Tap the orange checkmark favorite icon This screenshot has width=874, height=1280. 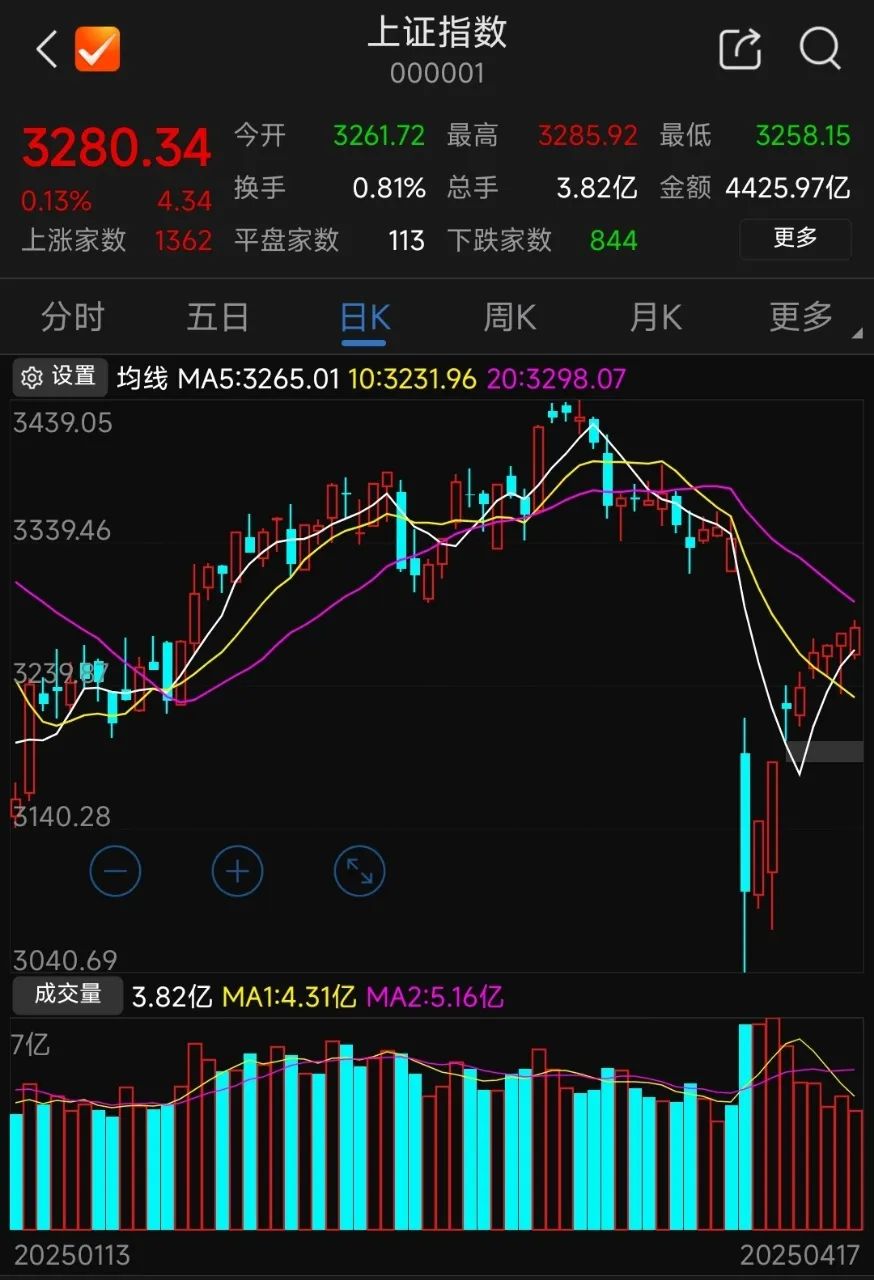[x=97, y=49]
